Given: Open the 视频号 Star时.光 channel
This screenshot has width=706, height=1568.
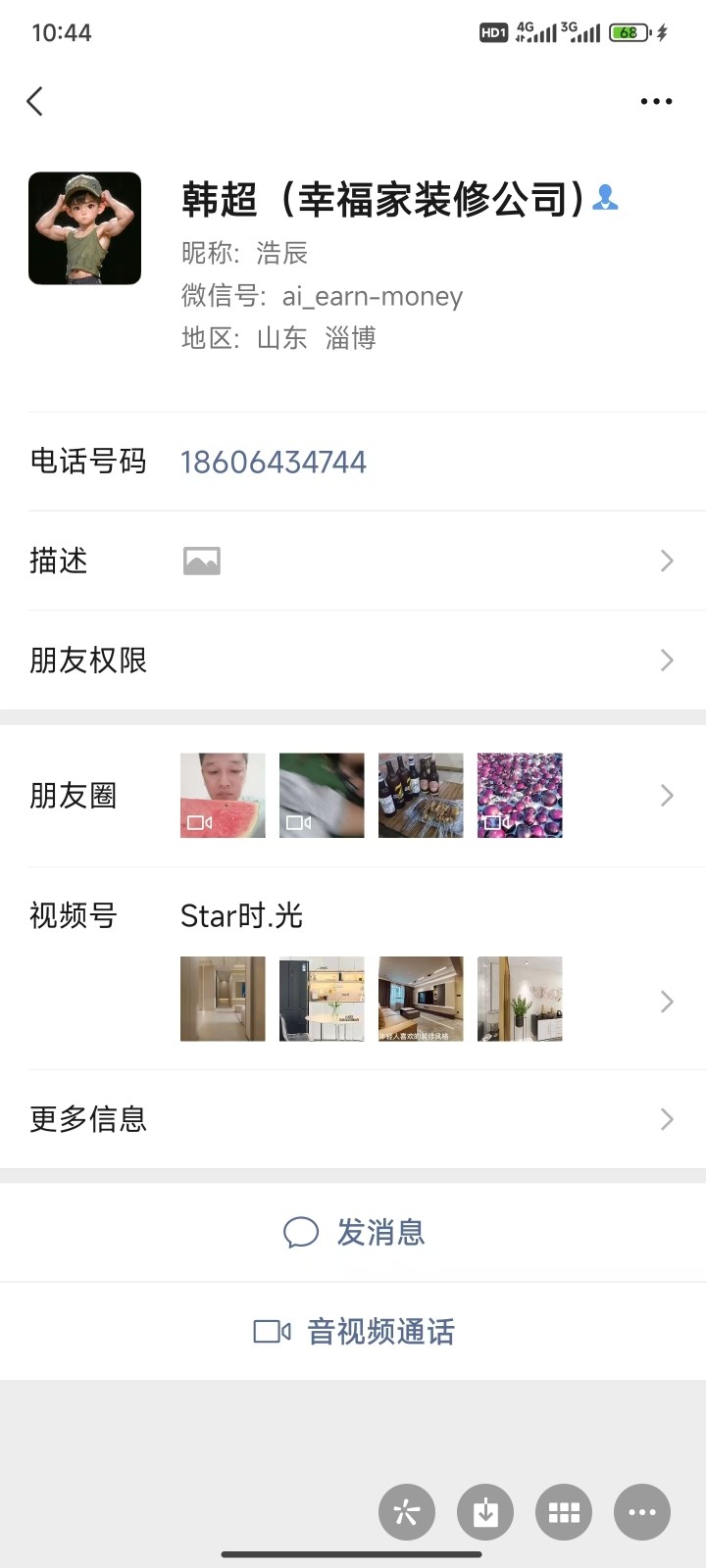Looking at the screenshot, I should [x=353, y=970].
